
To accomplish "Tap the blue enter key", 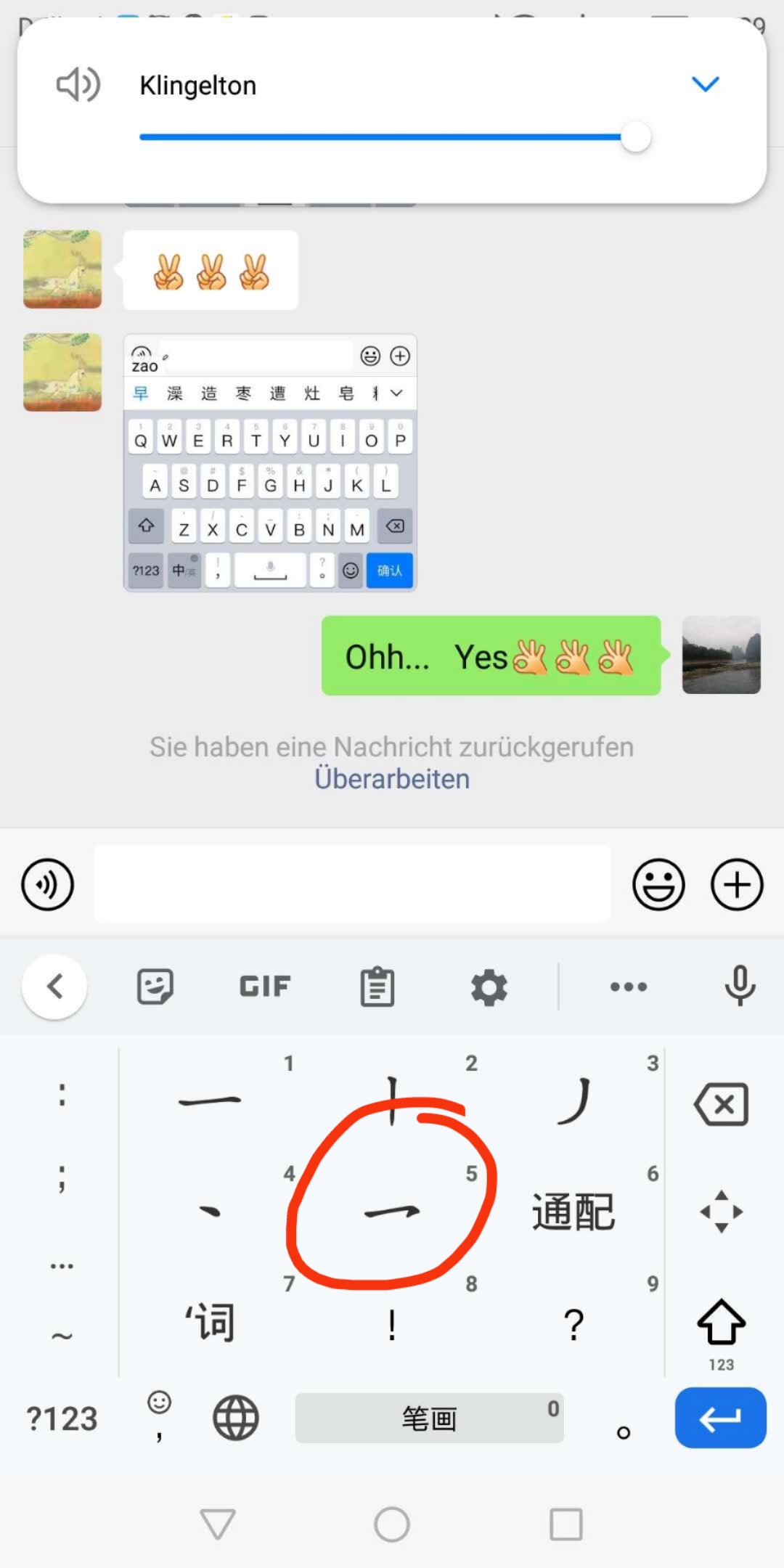I will 720,1418.
